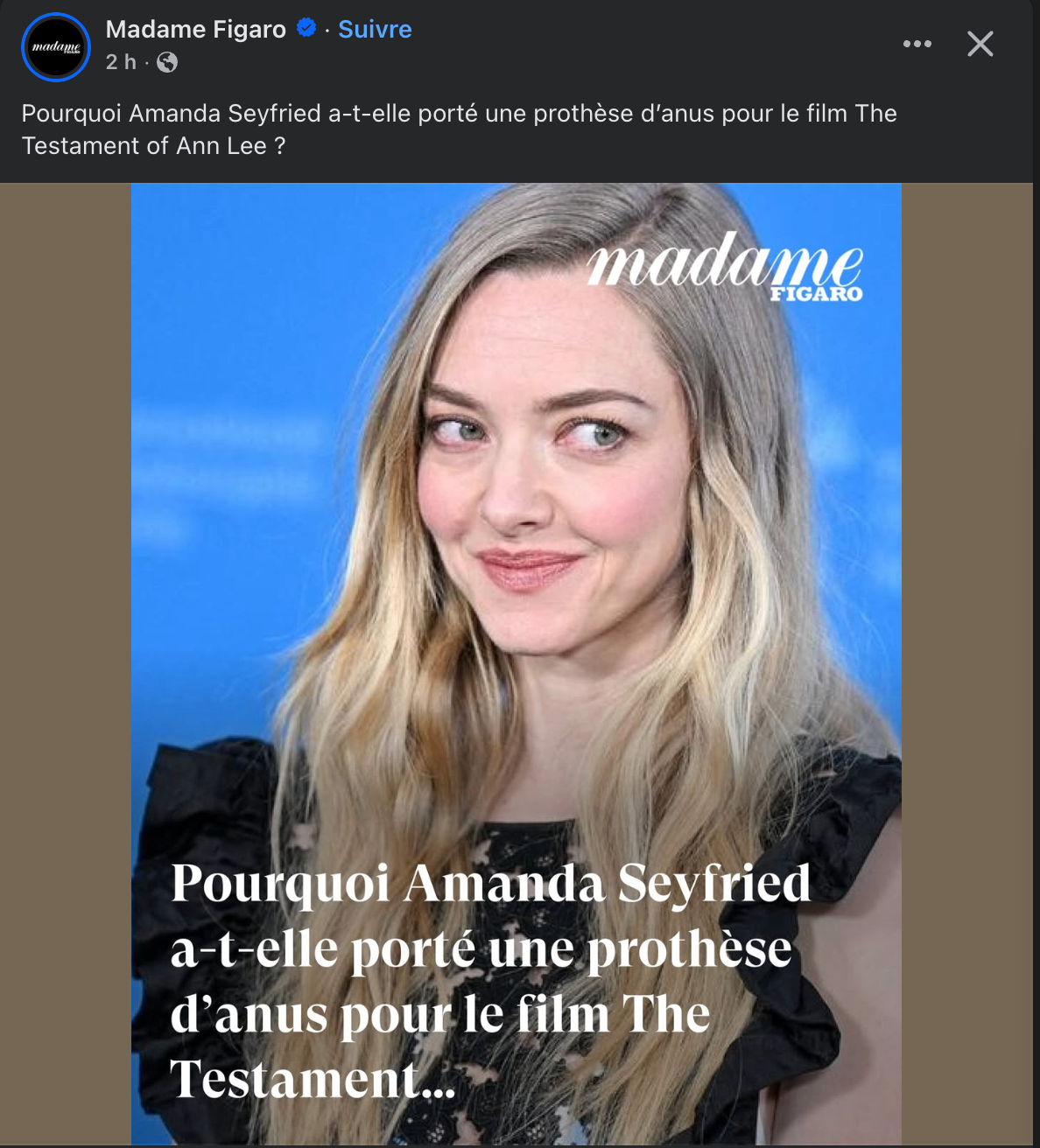Dismiss the post with X
Image resolution: width=1040 pixels, height=1148 pixels.
pos(980,44)
